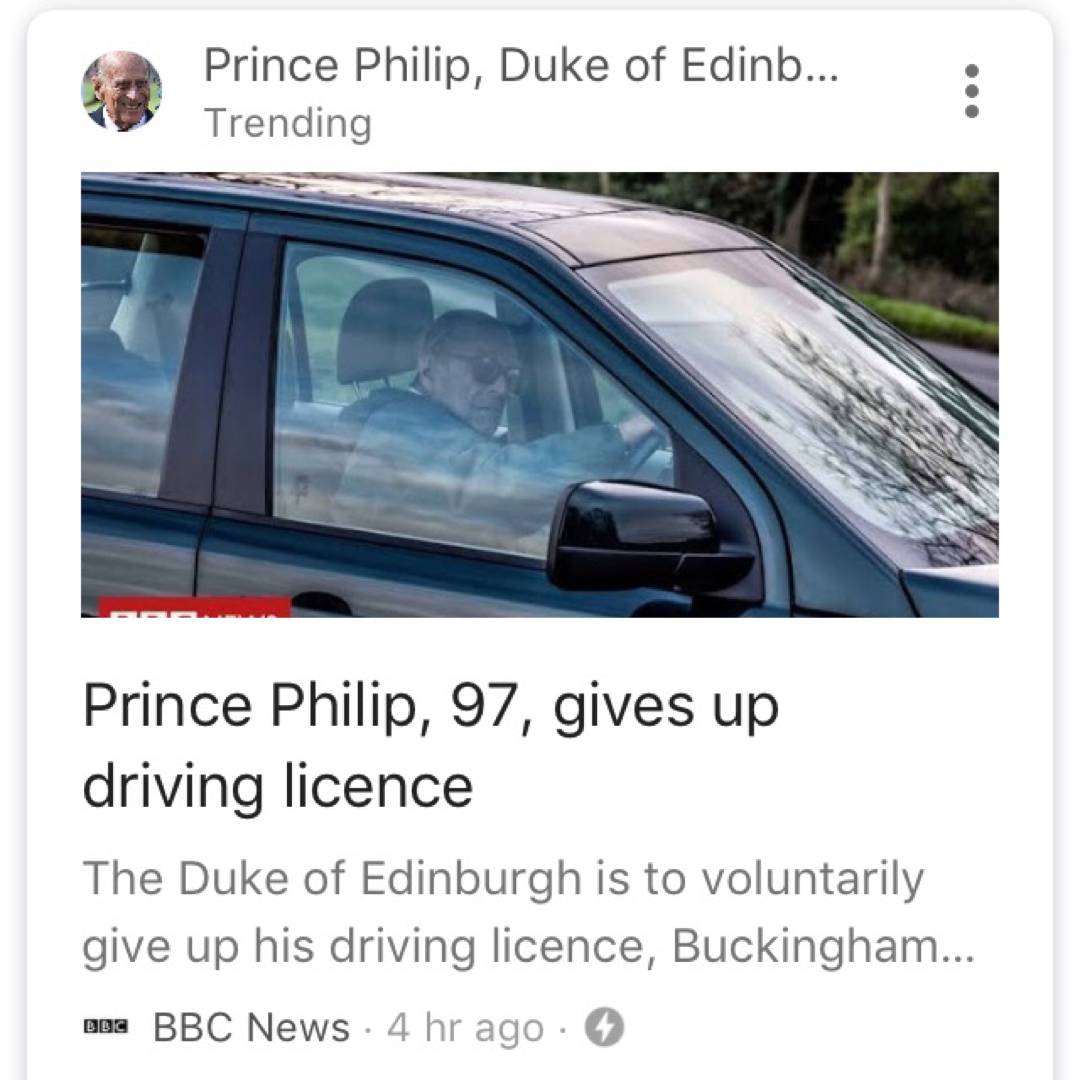Open the Prince Philip trending topic header
Image resolution: width=1080 pixels, height=1080 pixels.
pyautogui.click(x=520, y=68)
